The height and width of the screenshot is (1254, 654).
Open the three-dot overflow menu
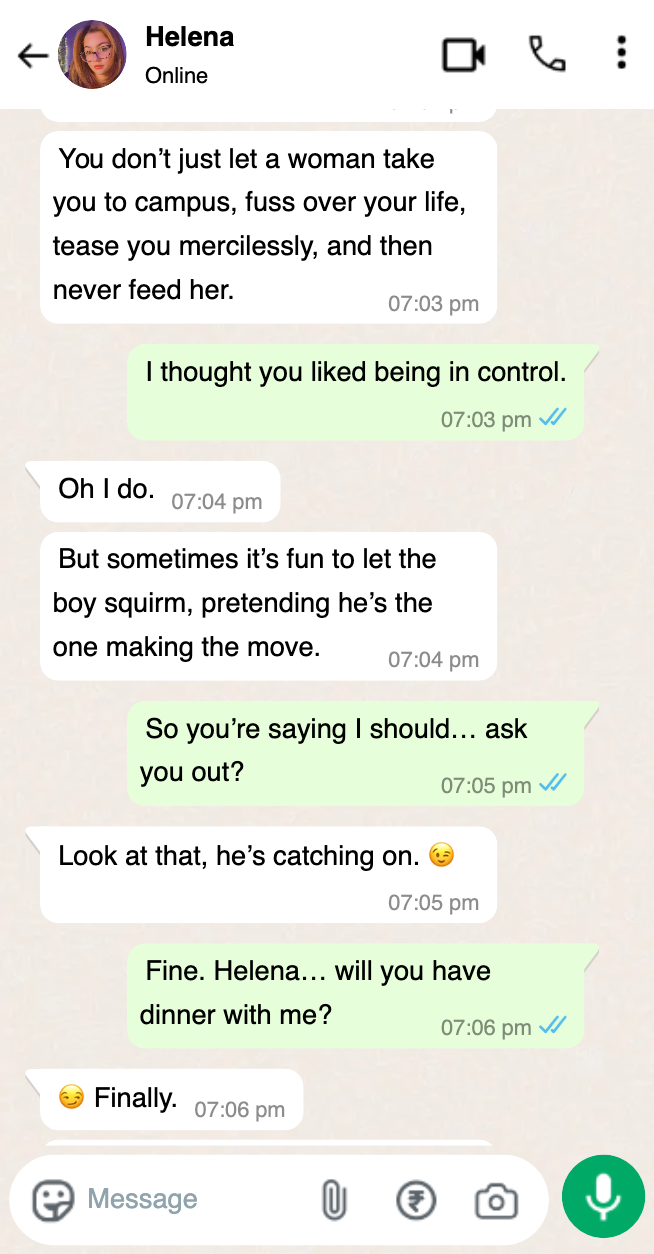pos(622,53)
